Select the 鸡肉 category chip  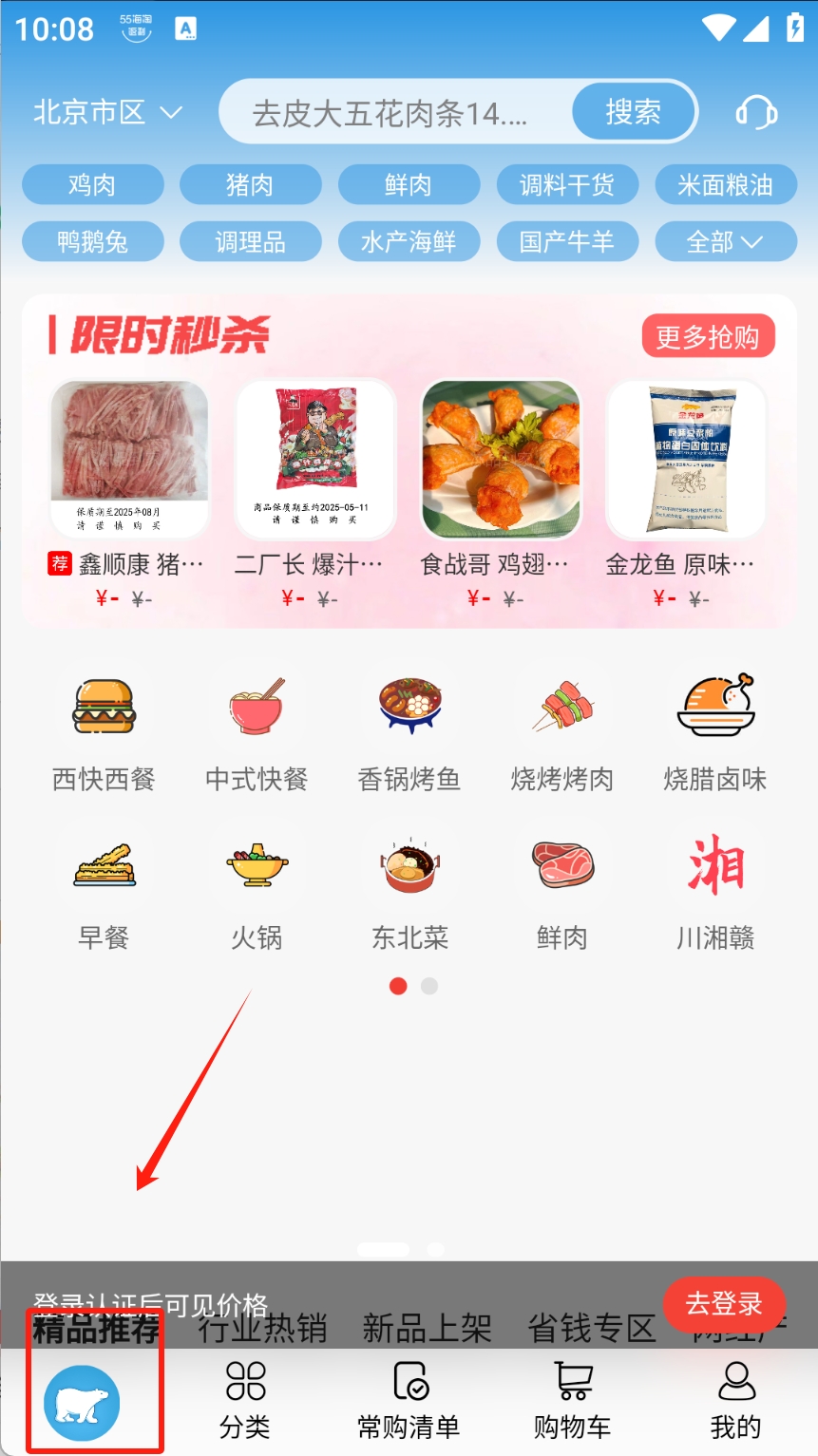[92, 184]
